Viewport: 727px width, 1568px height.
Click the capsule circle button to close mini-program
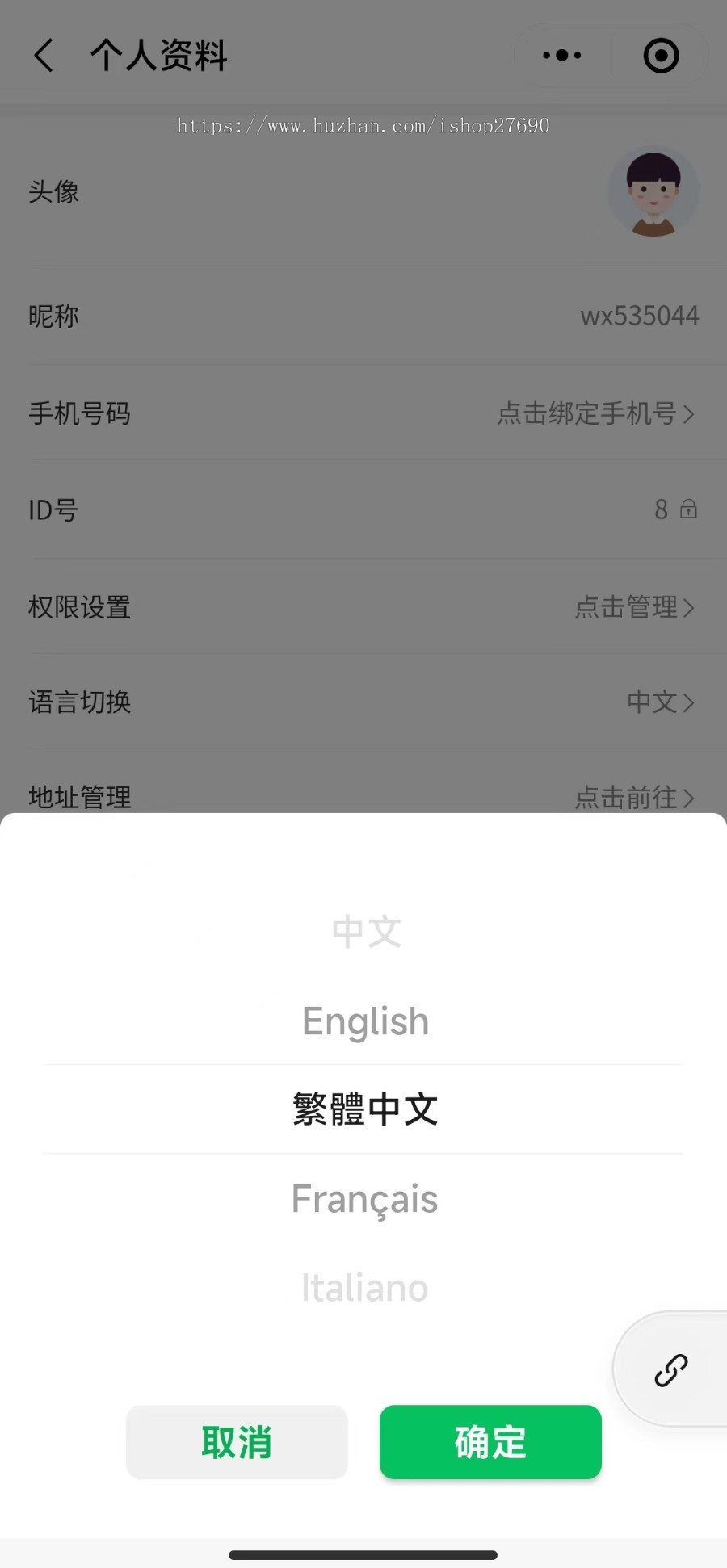click(661, 55)
